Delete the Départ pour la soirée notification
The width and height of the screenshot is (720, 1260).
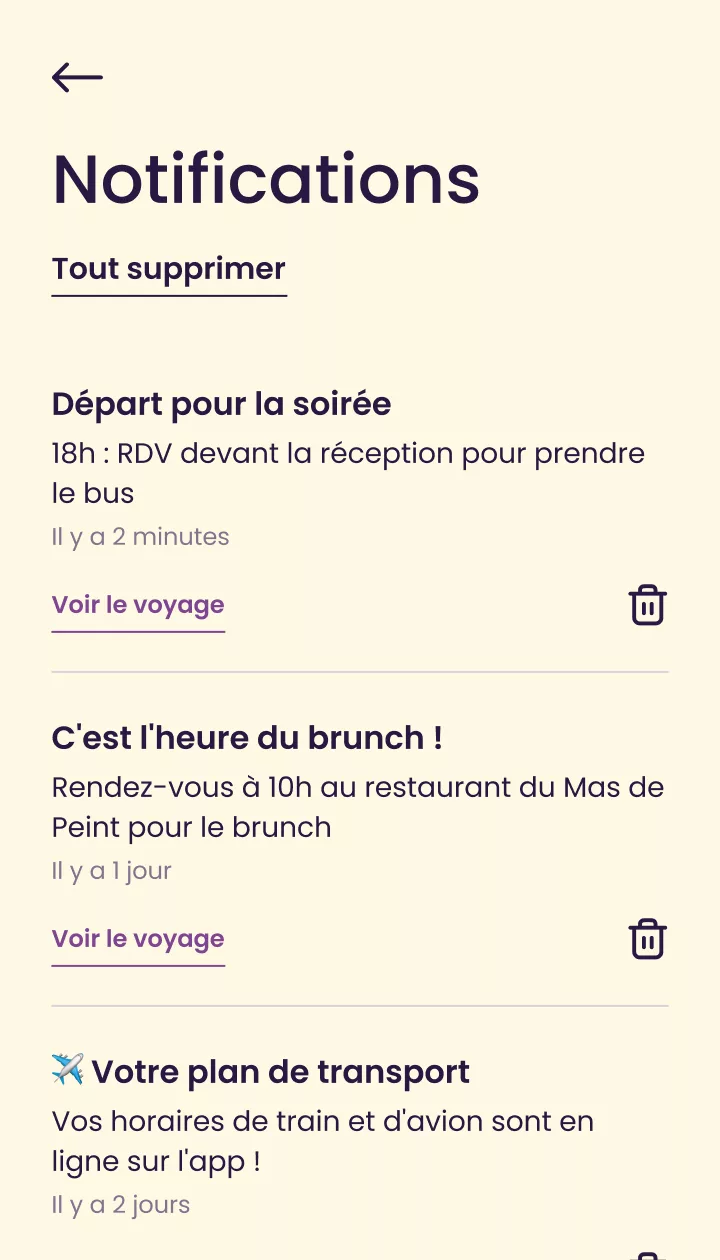647,606
